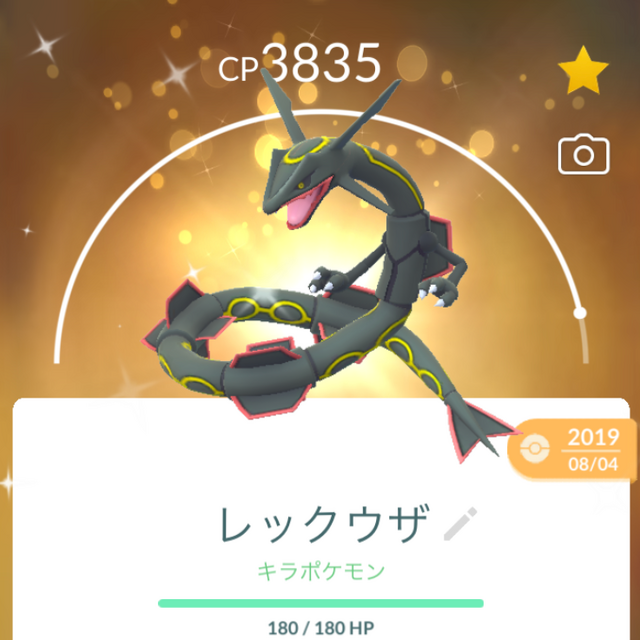Open the AR camera icon

tap(583, 154)
